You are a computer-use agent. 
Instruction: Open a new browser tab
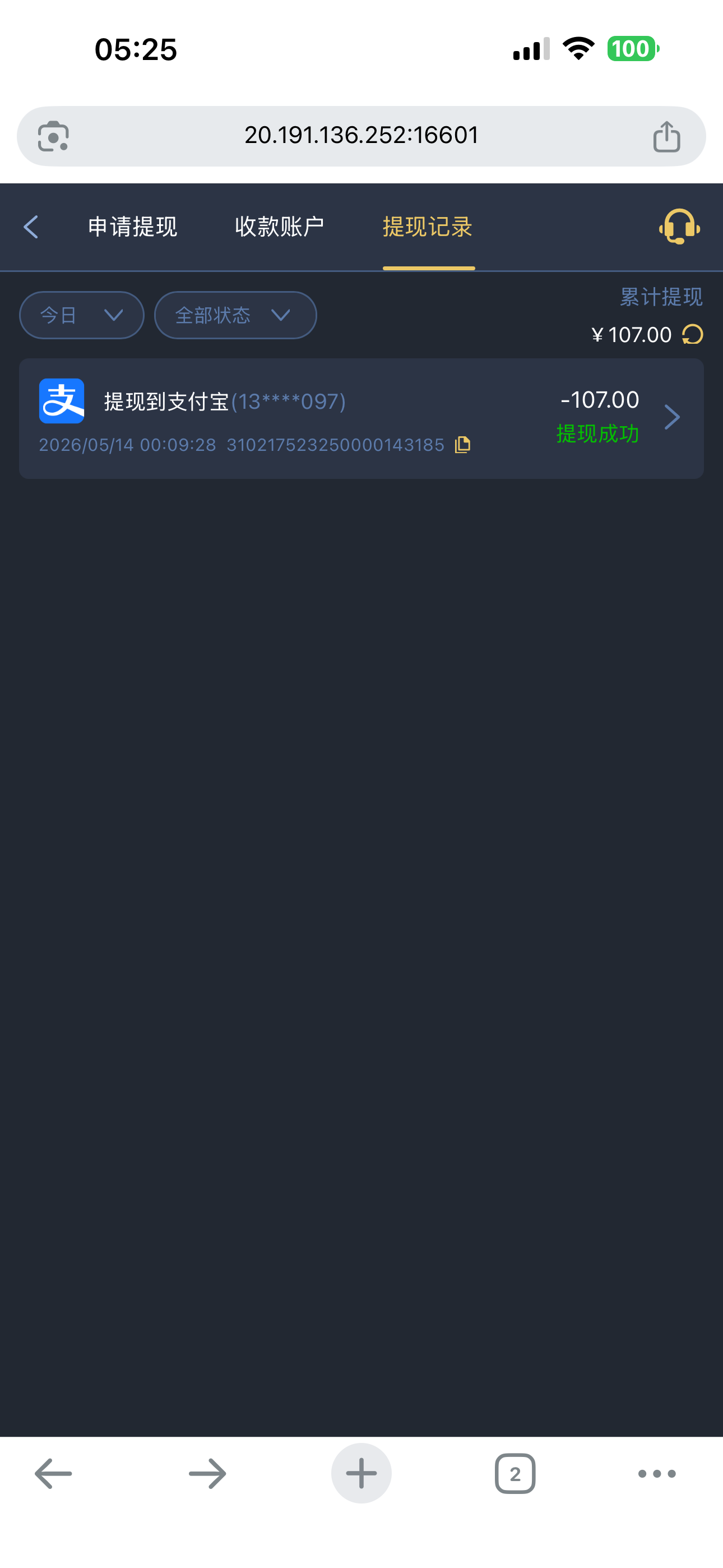pos(361,1474)
